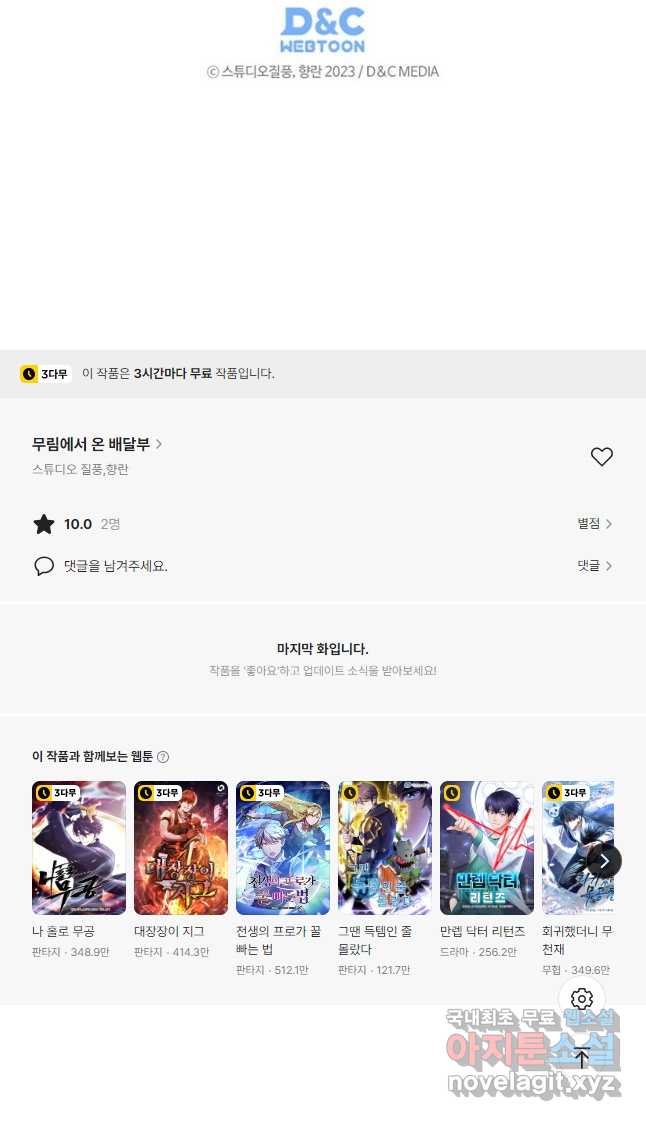Open the 댓글 comments section
Image resolution: width=646 pixels, height=1121 pixels.
594,565
